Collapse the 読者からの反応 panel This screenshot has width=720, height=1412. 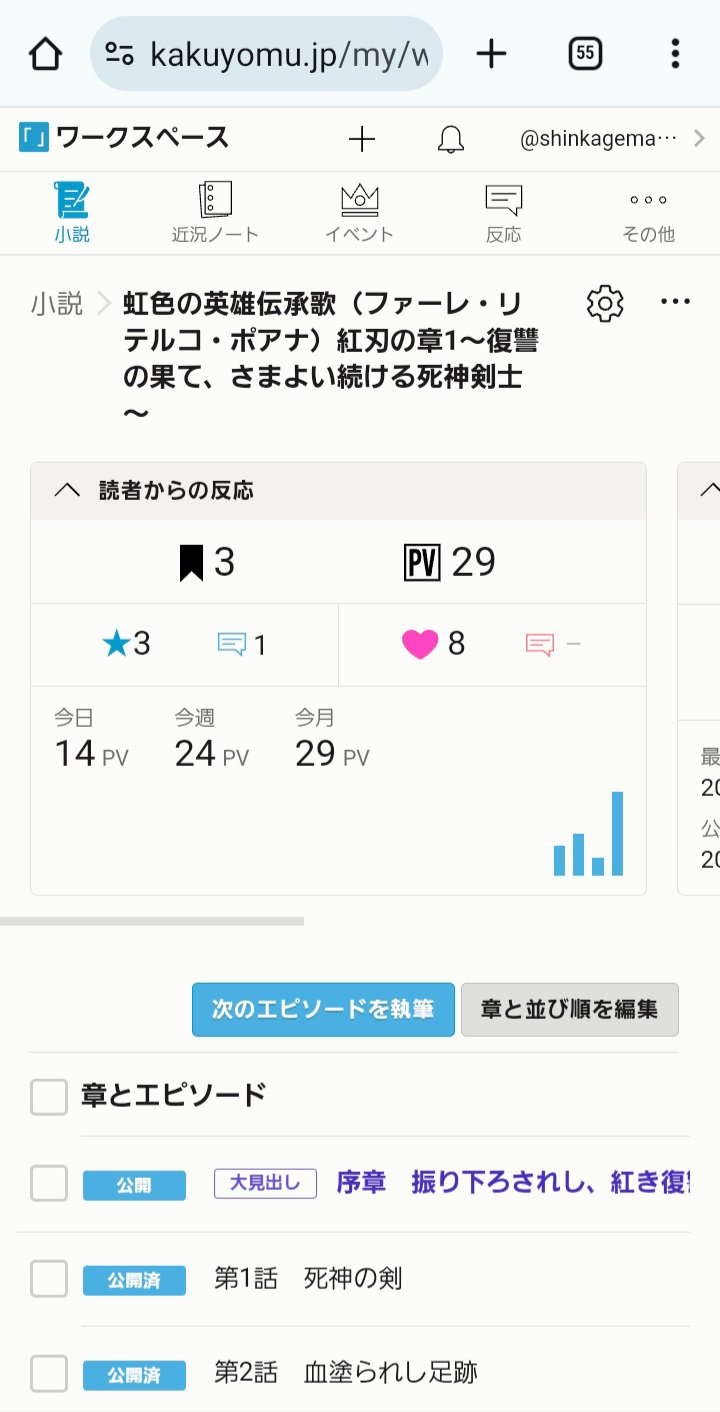[67, 490]
